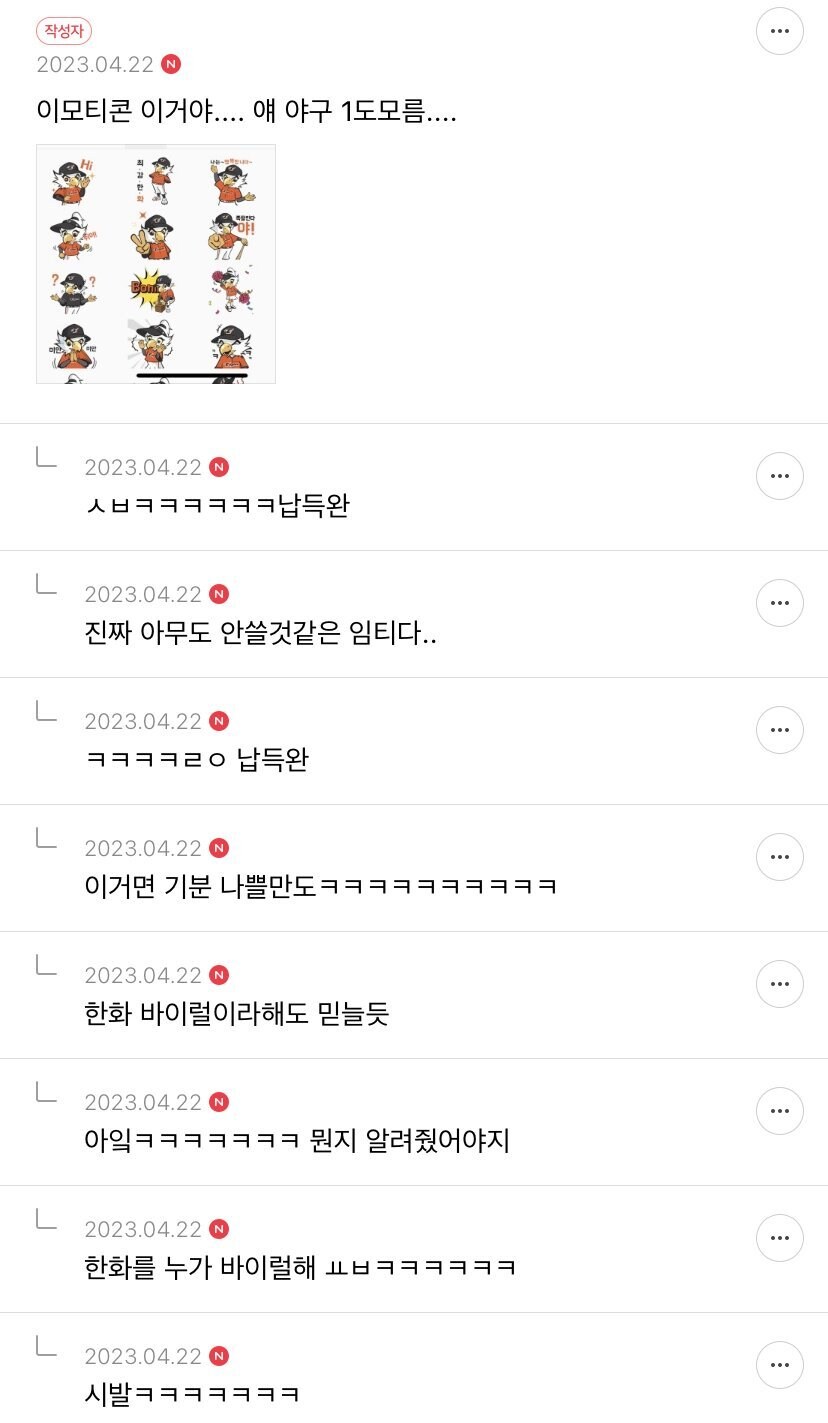
Task: Open the post's more options menu
Action: (x=780, y=32)
